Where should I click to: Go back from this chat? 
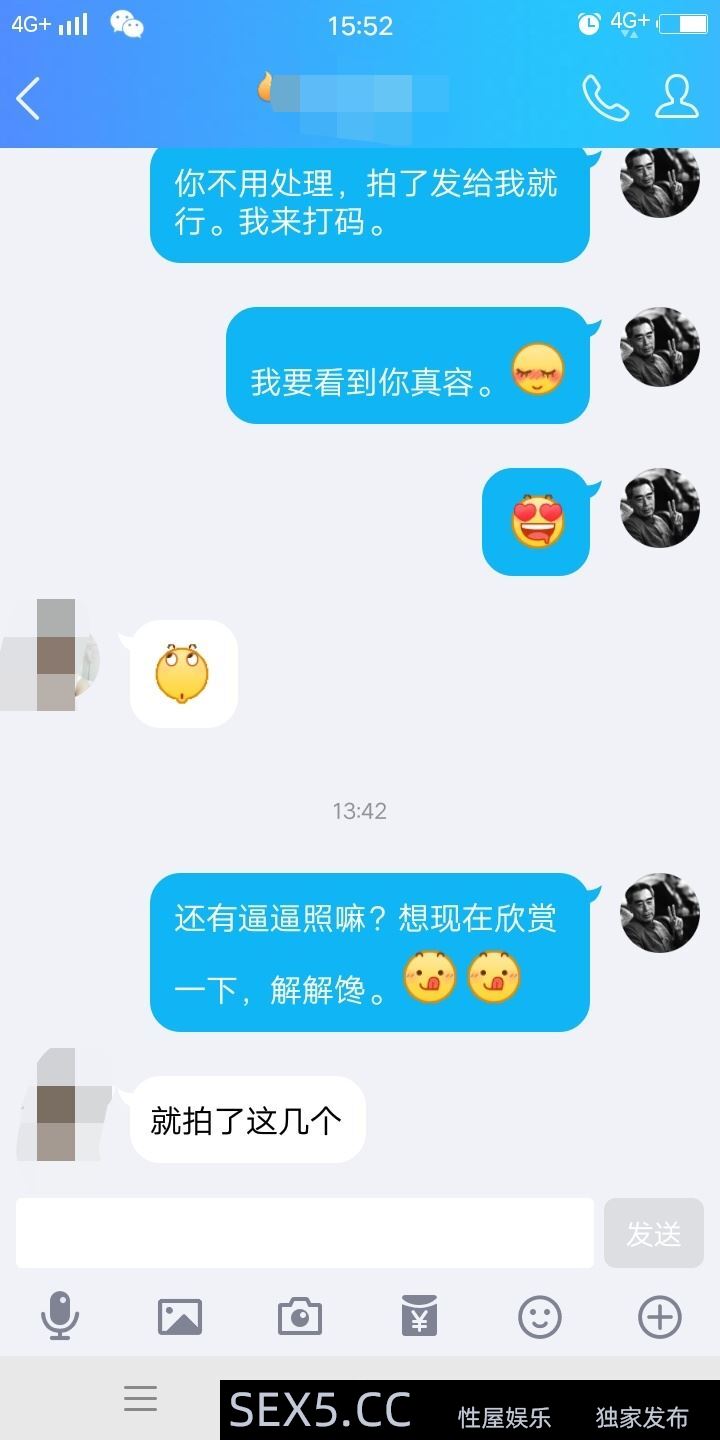click(28, 98)
